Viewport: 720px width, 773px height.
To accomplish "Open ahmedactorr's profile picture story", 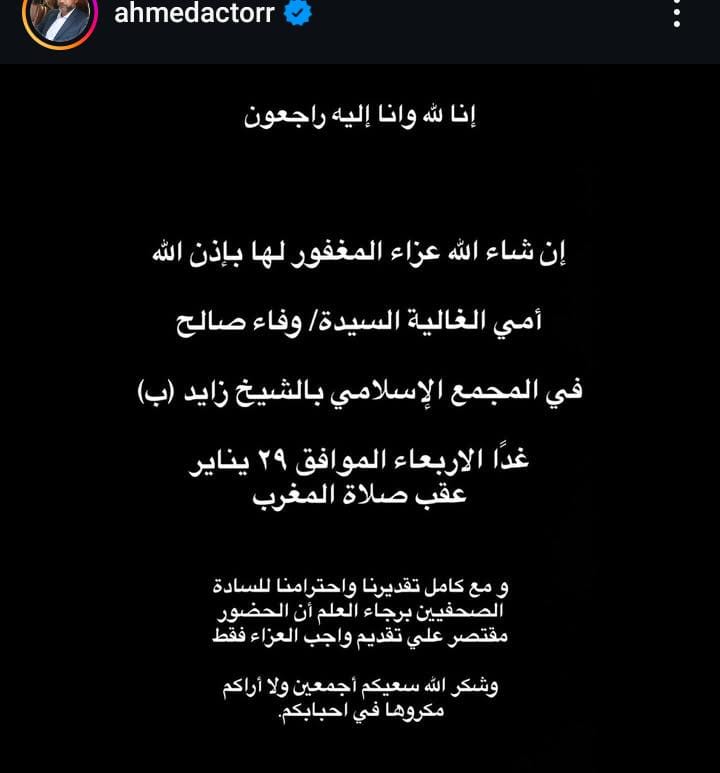I will [x=59, y=16].
